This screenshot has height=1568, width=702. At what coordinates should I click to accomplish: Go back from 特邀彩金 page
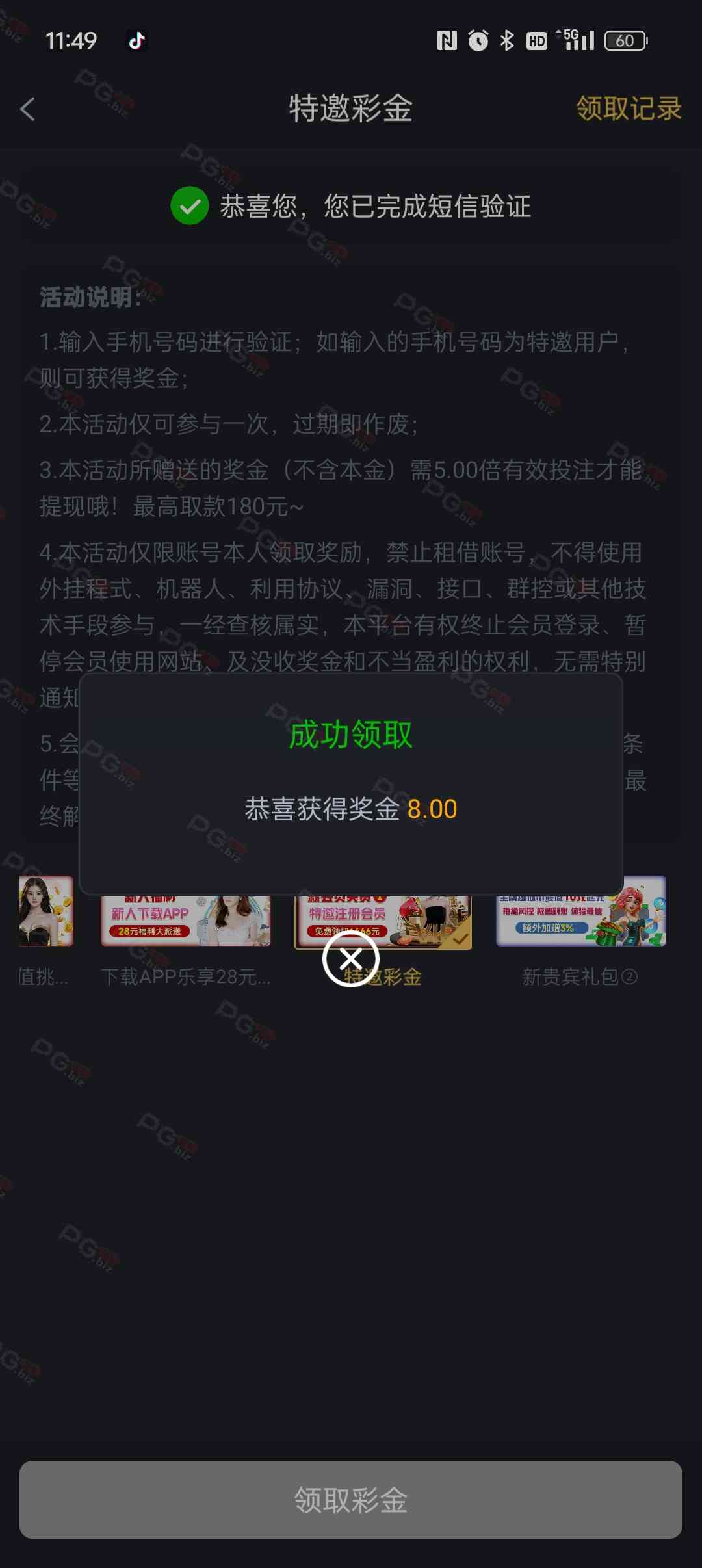point(27,109)
